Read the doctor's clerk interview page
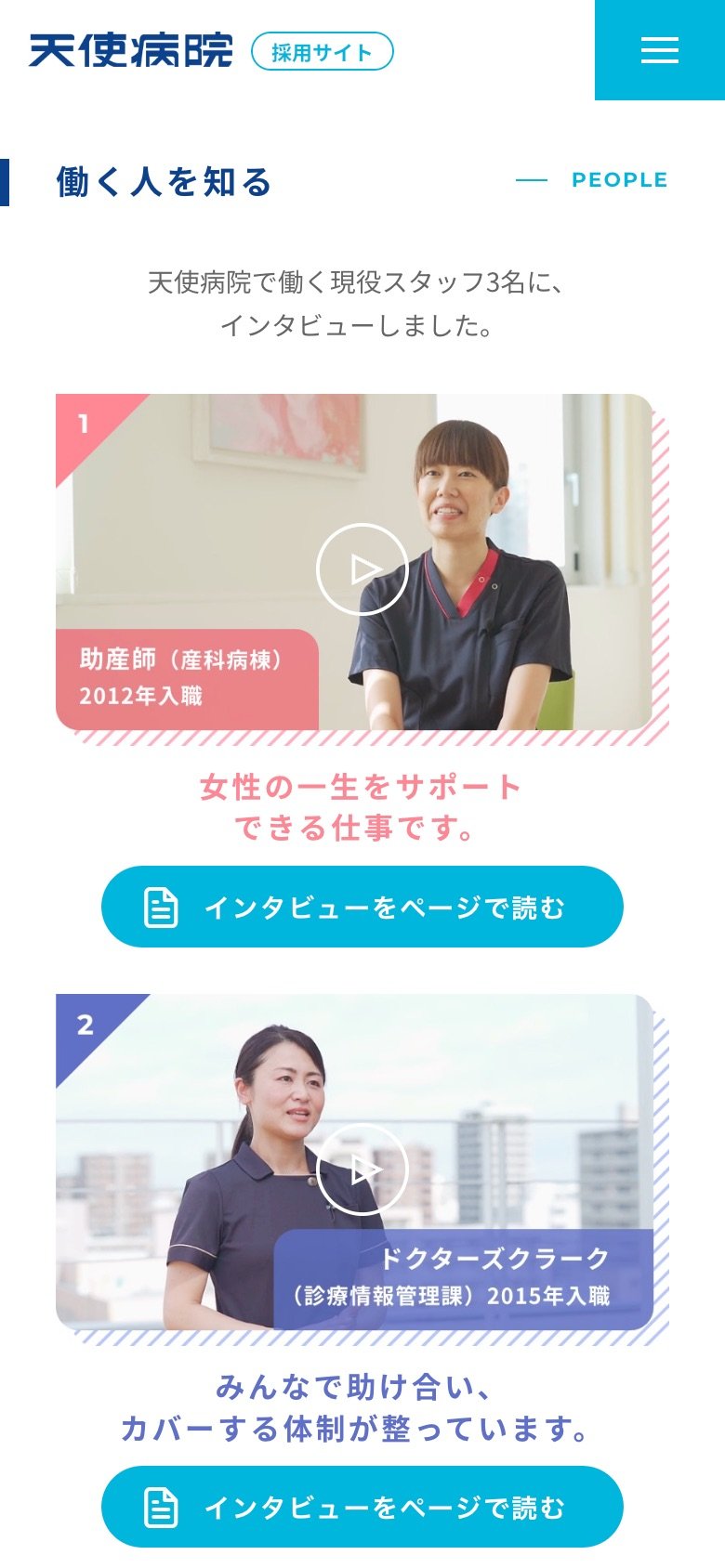Screen dimensions: 725x1568 coord(362,1507)
